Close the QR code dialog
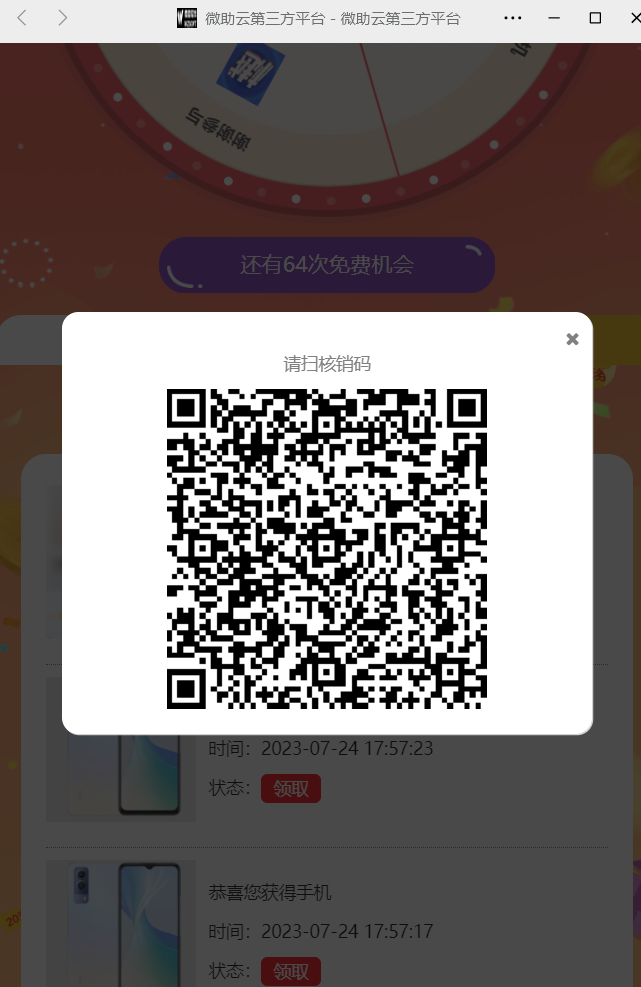 572,339
